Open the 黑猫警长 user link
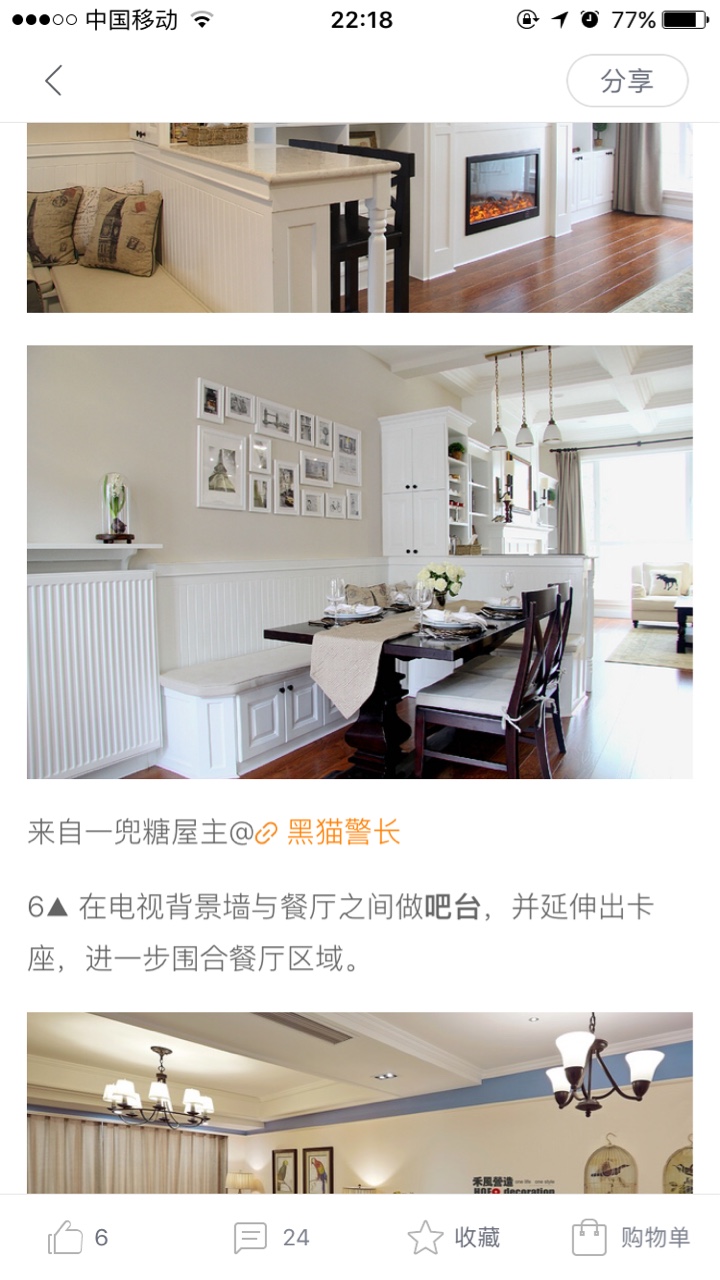Viewport: 720px width, 1280px height. pos(343,832)
